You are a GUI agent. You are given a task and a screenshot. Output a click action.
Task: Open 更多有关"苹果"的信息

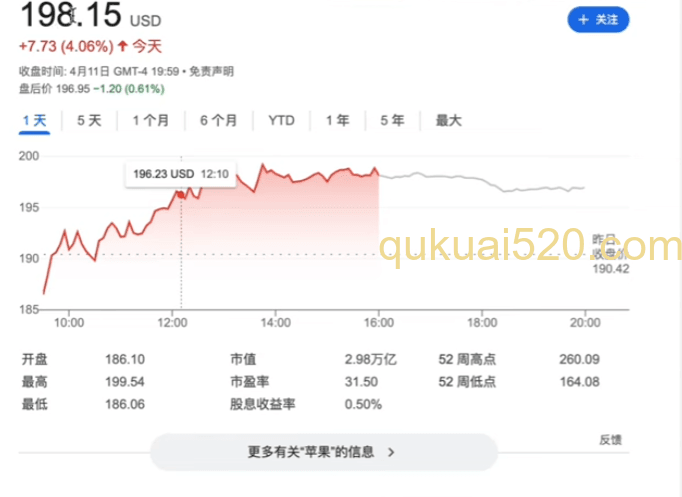click(322, 452)
